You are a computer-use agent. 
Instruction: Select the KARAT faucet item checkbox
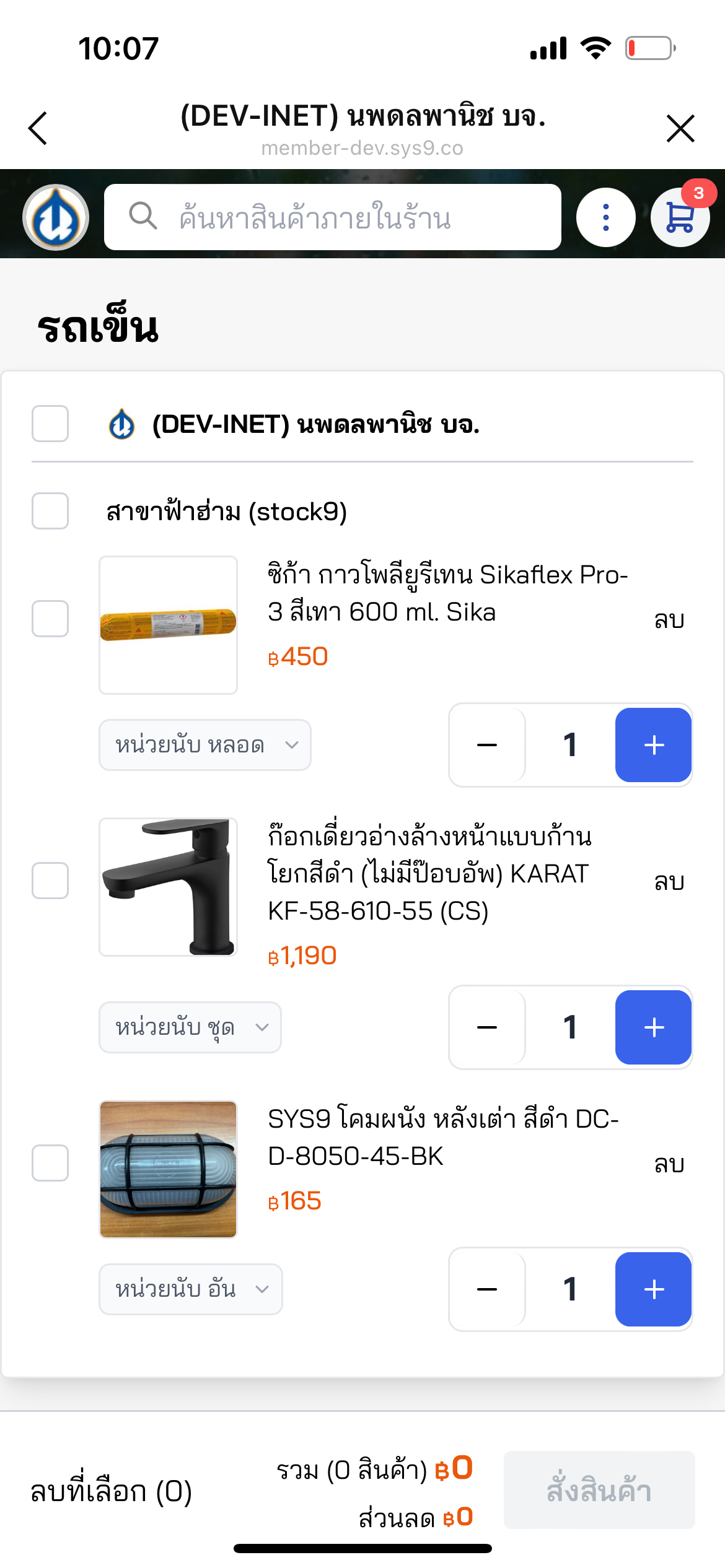(x=50, y=881)
